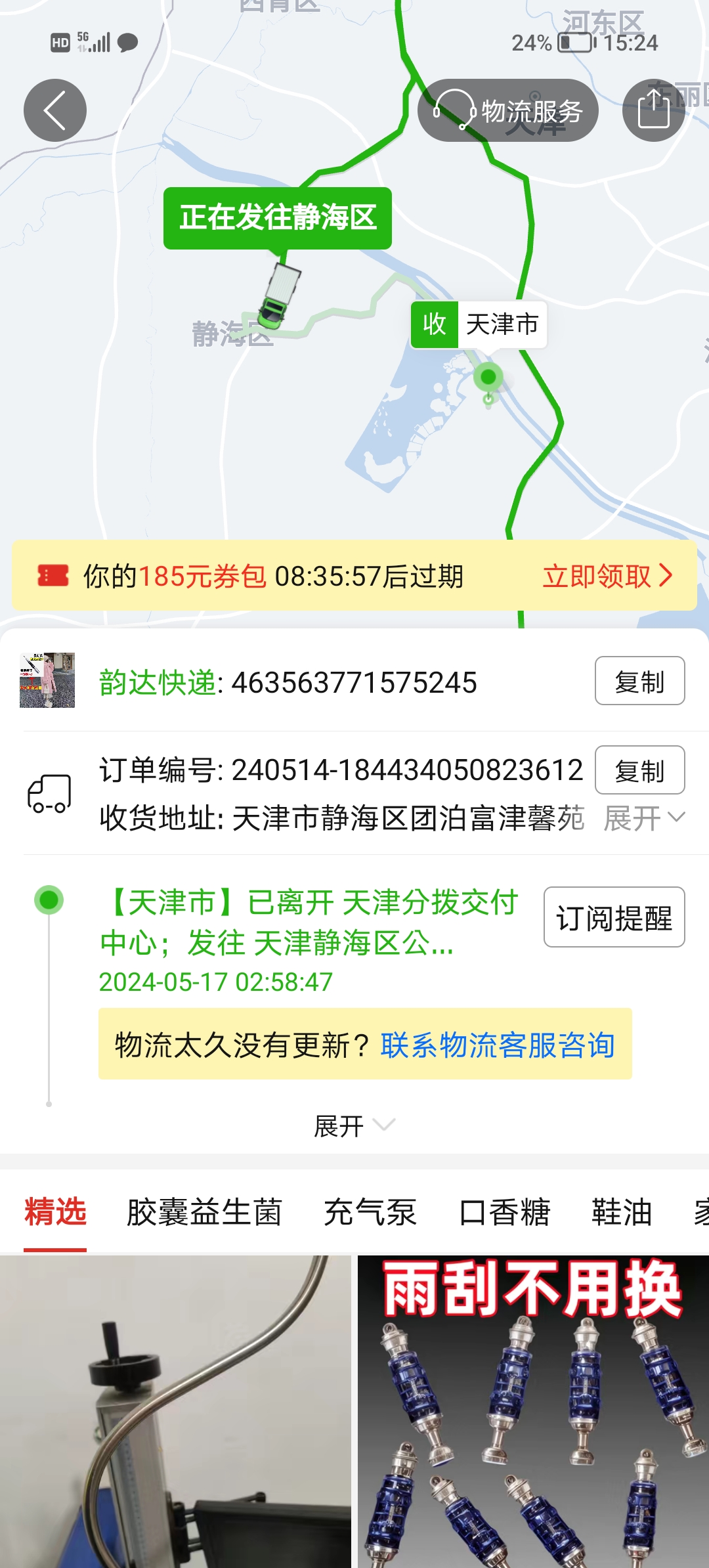709x1568 pixels.
Task: Open 物流服务 customer support
Action: coord(508,110)
